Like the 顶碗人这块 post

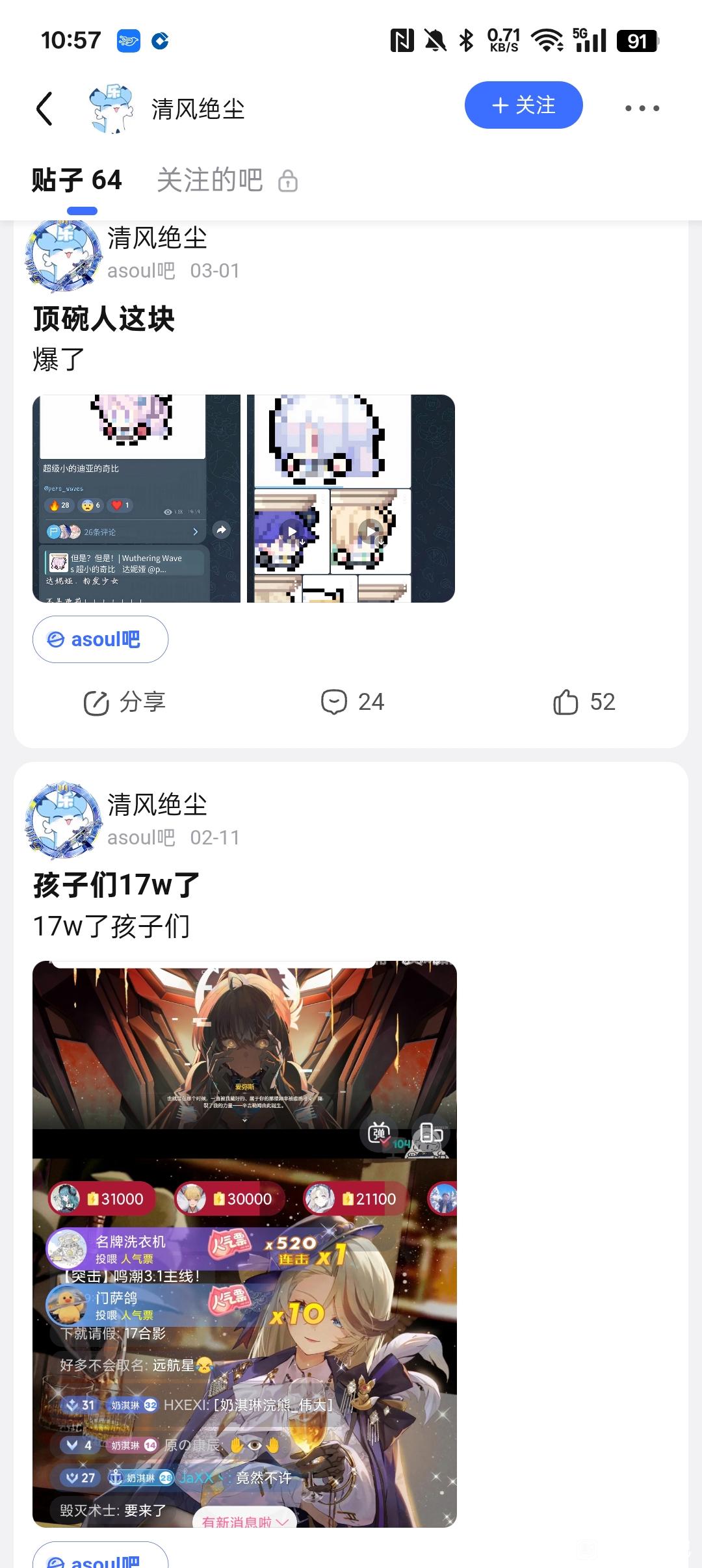[x=584, y=702]
